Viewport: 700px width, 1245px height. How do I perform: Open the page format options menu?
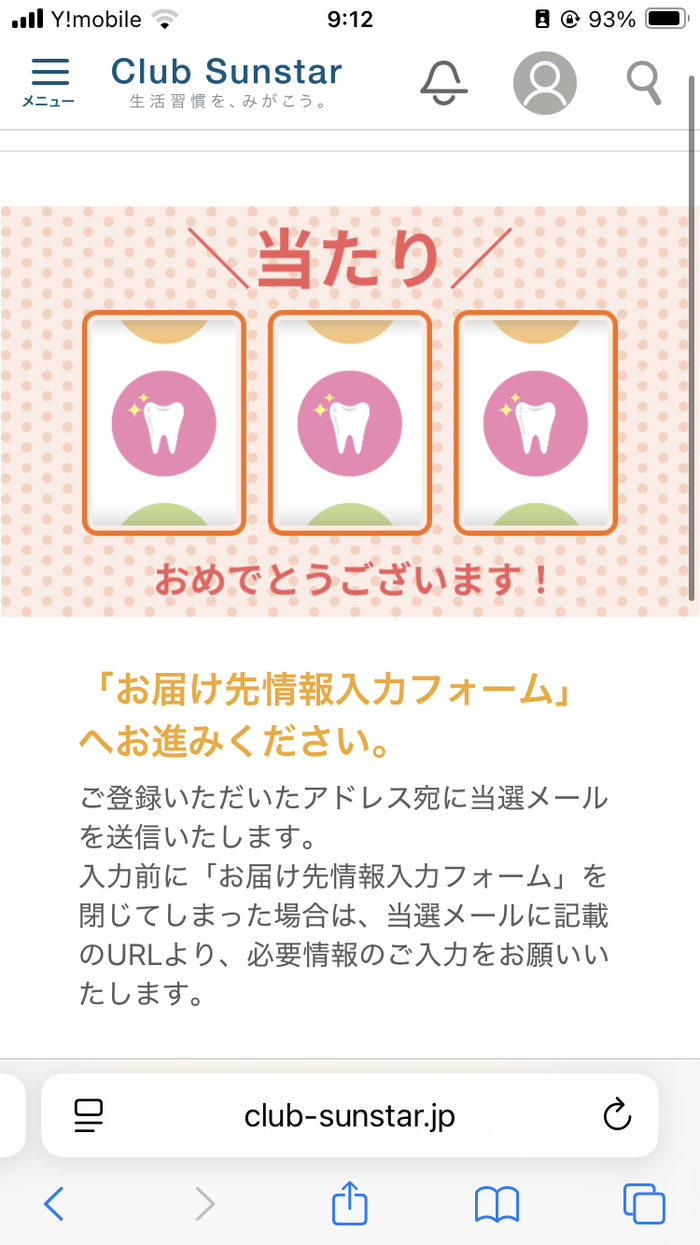(89, 1115)
